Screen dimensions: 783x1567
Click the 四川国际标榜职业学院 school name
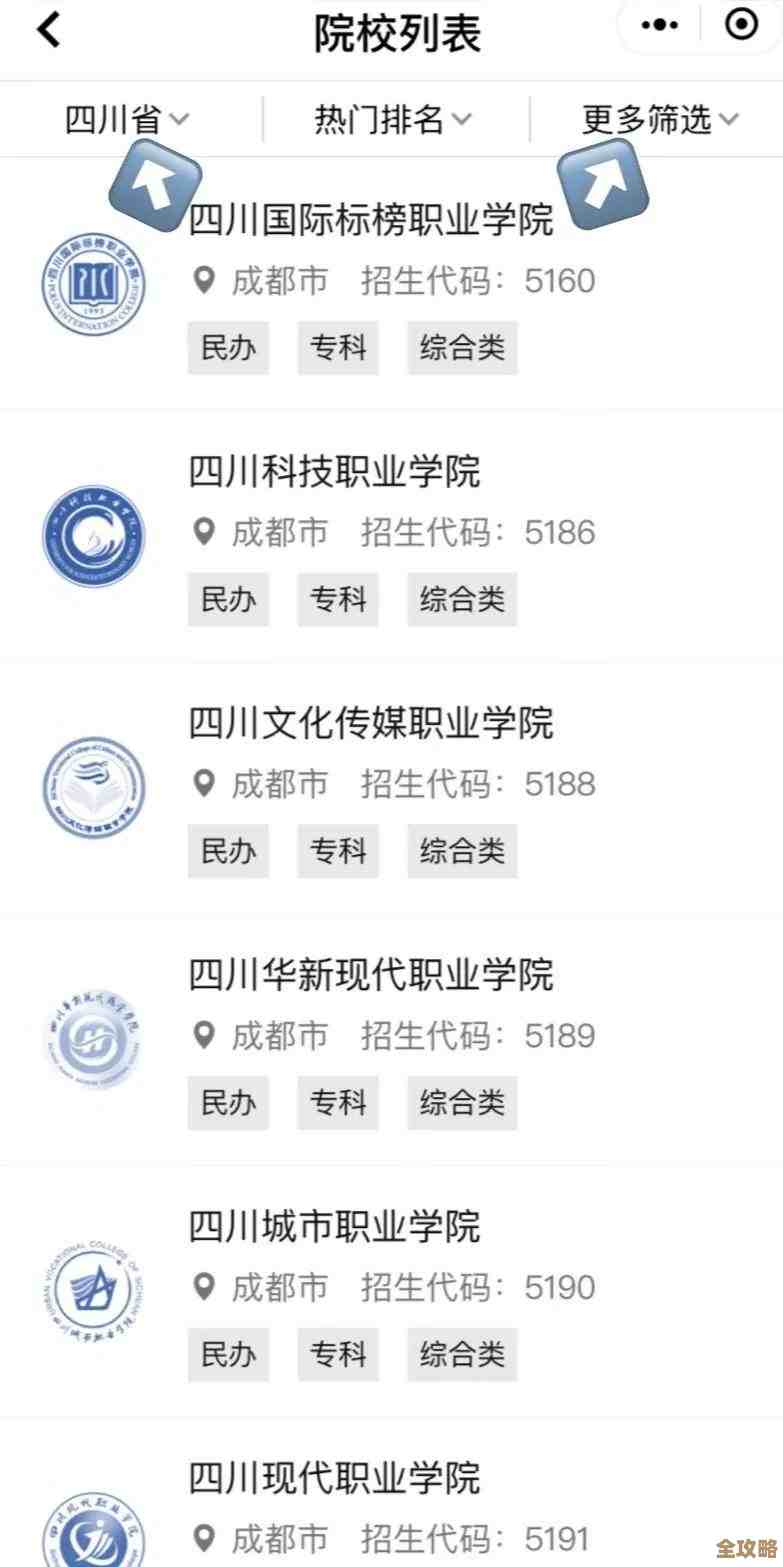(372, 220)
